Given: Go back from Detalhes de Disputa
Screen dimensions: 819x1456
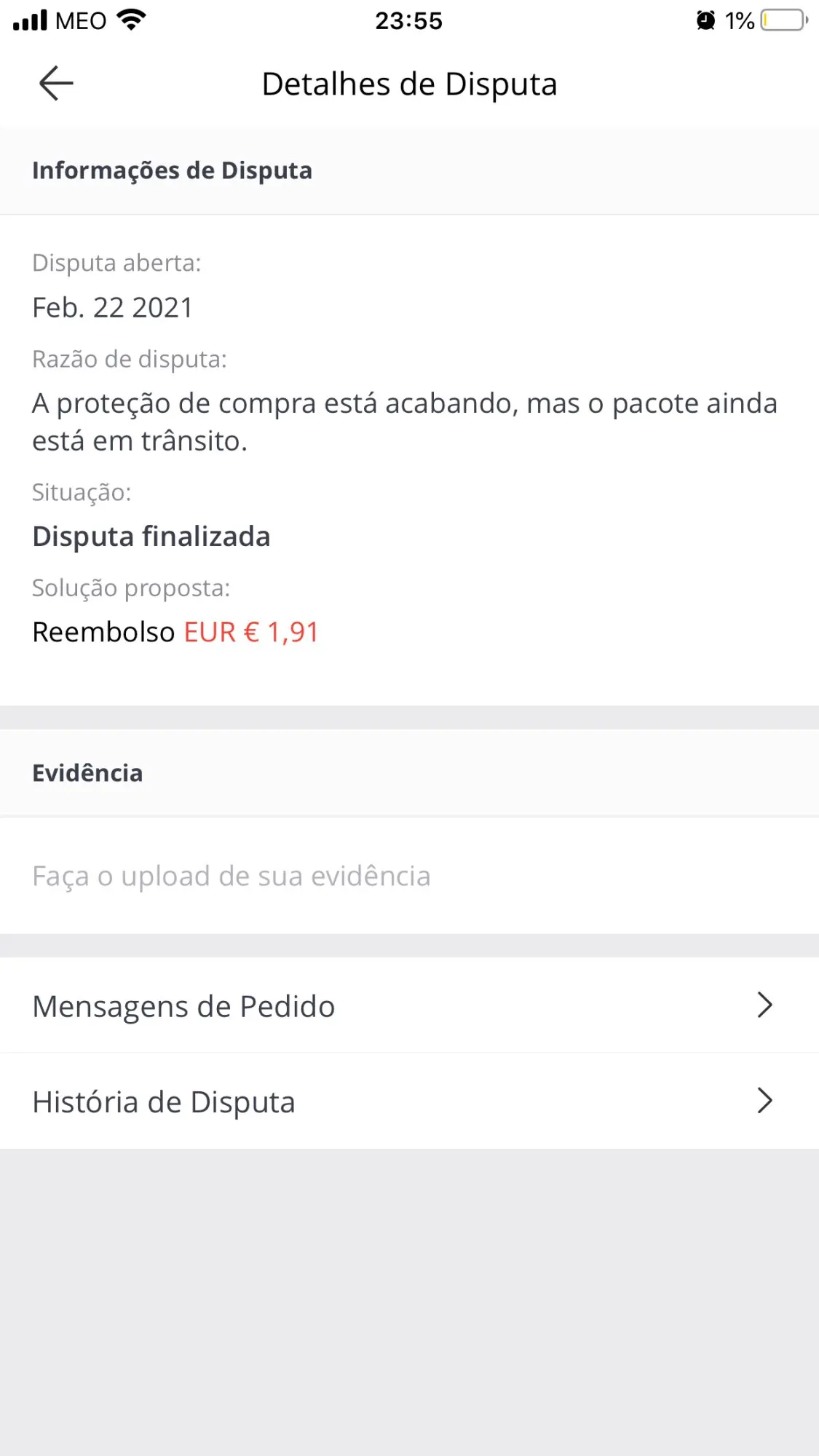Looking at the screenshot, I should [x=56, y=83].
